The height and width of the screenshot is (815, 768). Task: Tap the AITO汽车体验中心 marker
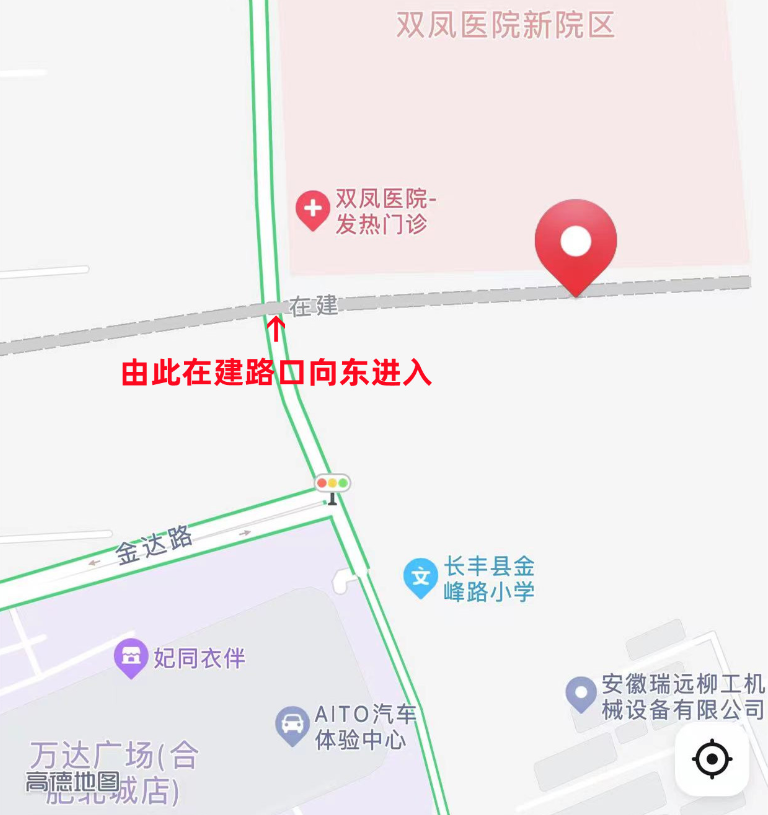[292, 725]
